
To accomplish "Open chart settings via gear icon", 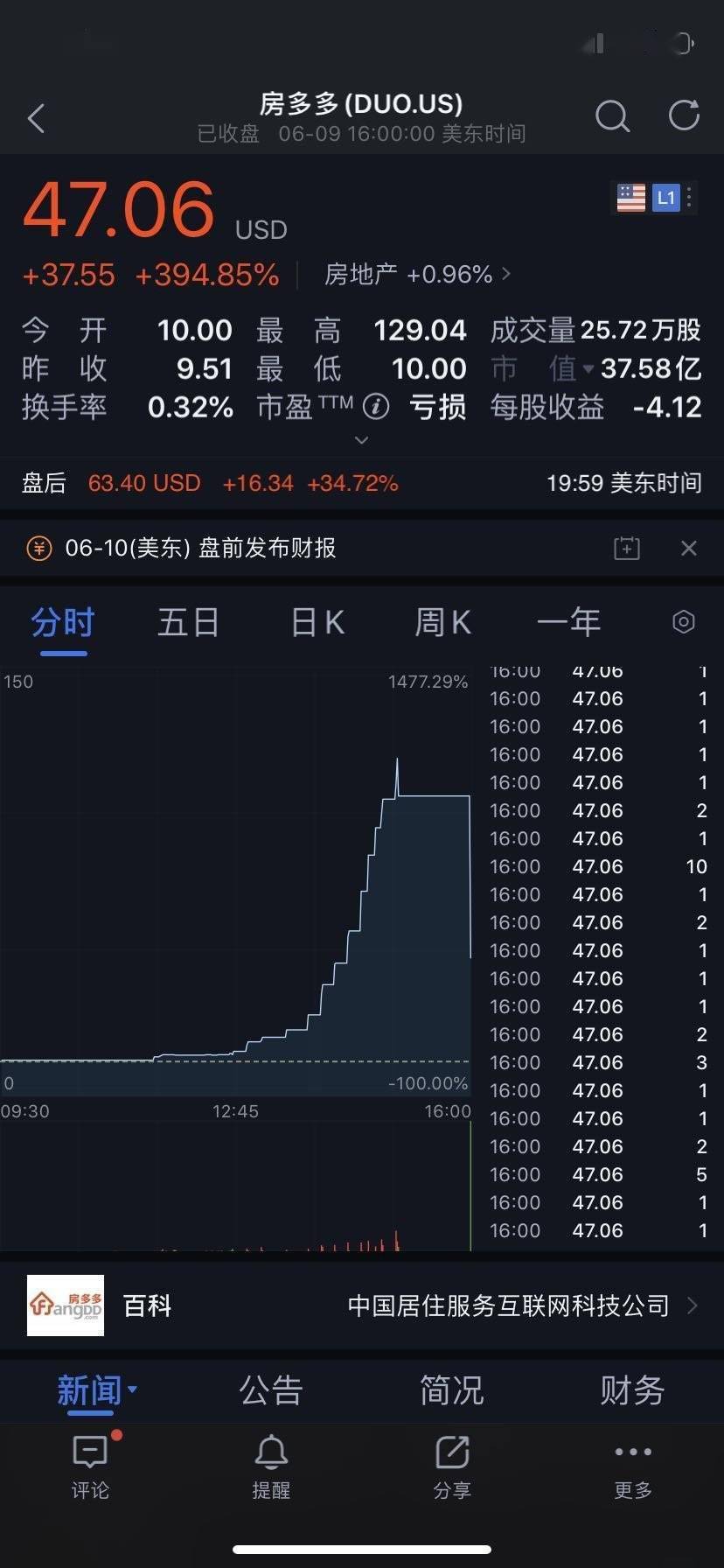I will (683, 622).
